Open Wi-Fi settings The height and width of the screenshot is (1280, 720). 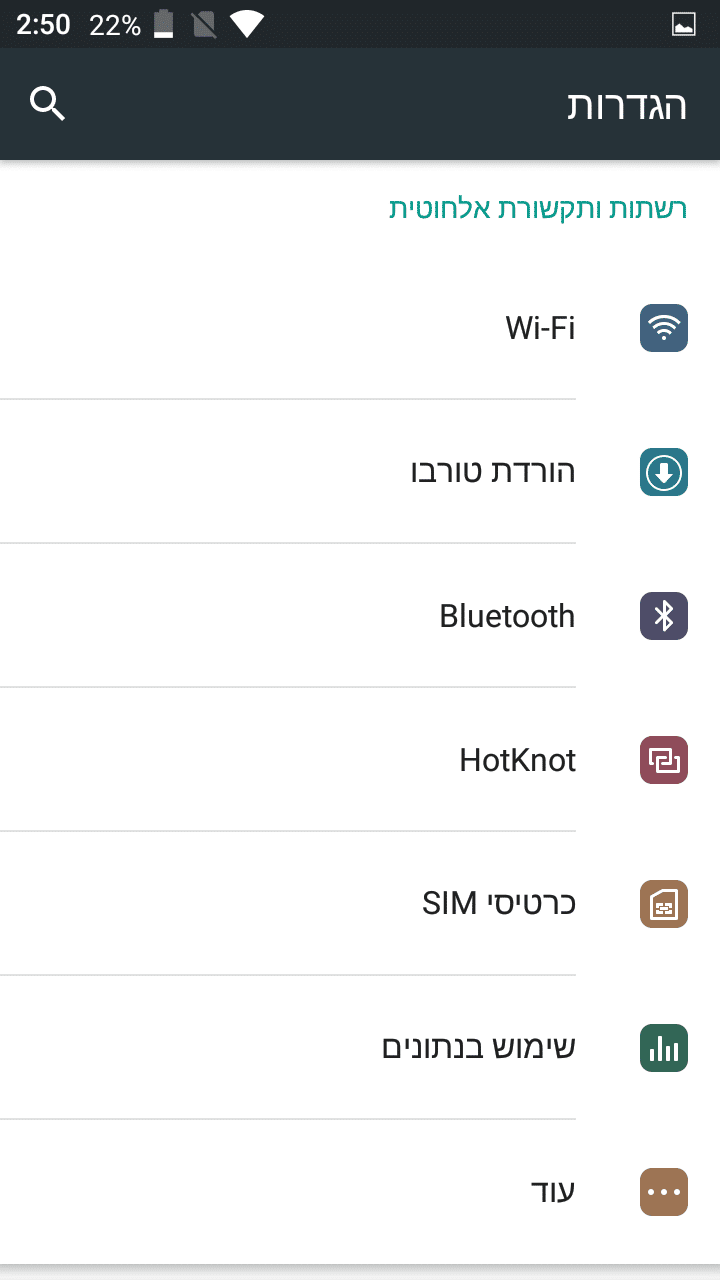point(540,328)
